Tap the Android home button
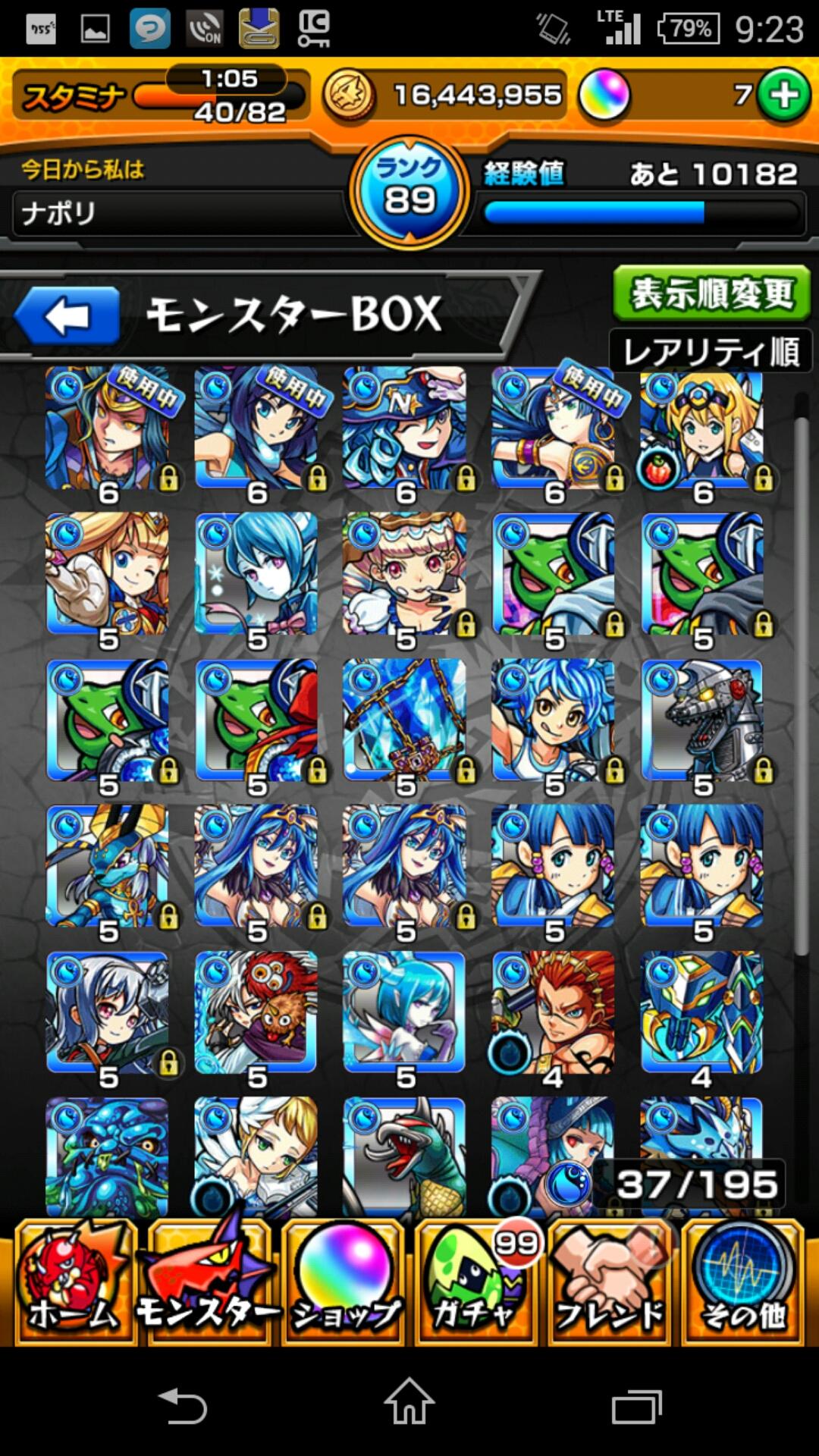This screenshot has height=1456, width=819. pos(409,1403)
